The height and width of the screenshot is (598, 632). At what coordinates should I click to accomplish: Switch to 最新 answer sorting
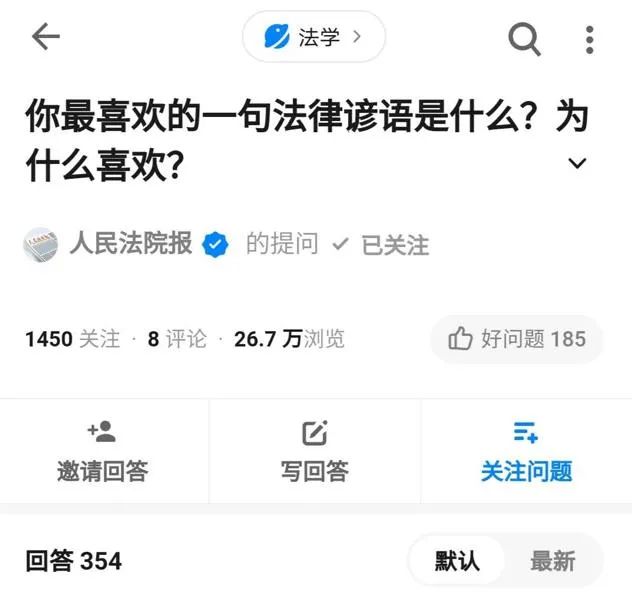(x=553, y=561)
